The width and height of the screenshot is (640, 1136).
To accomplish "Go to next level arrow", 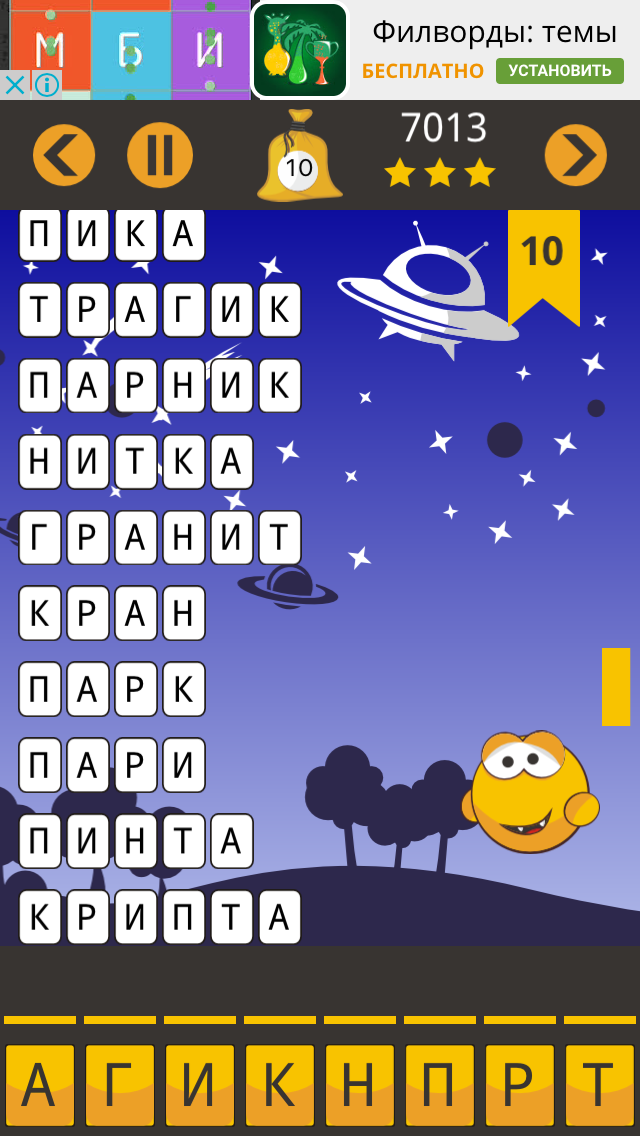I will (x=576, y=156).
